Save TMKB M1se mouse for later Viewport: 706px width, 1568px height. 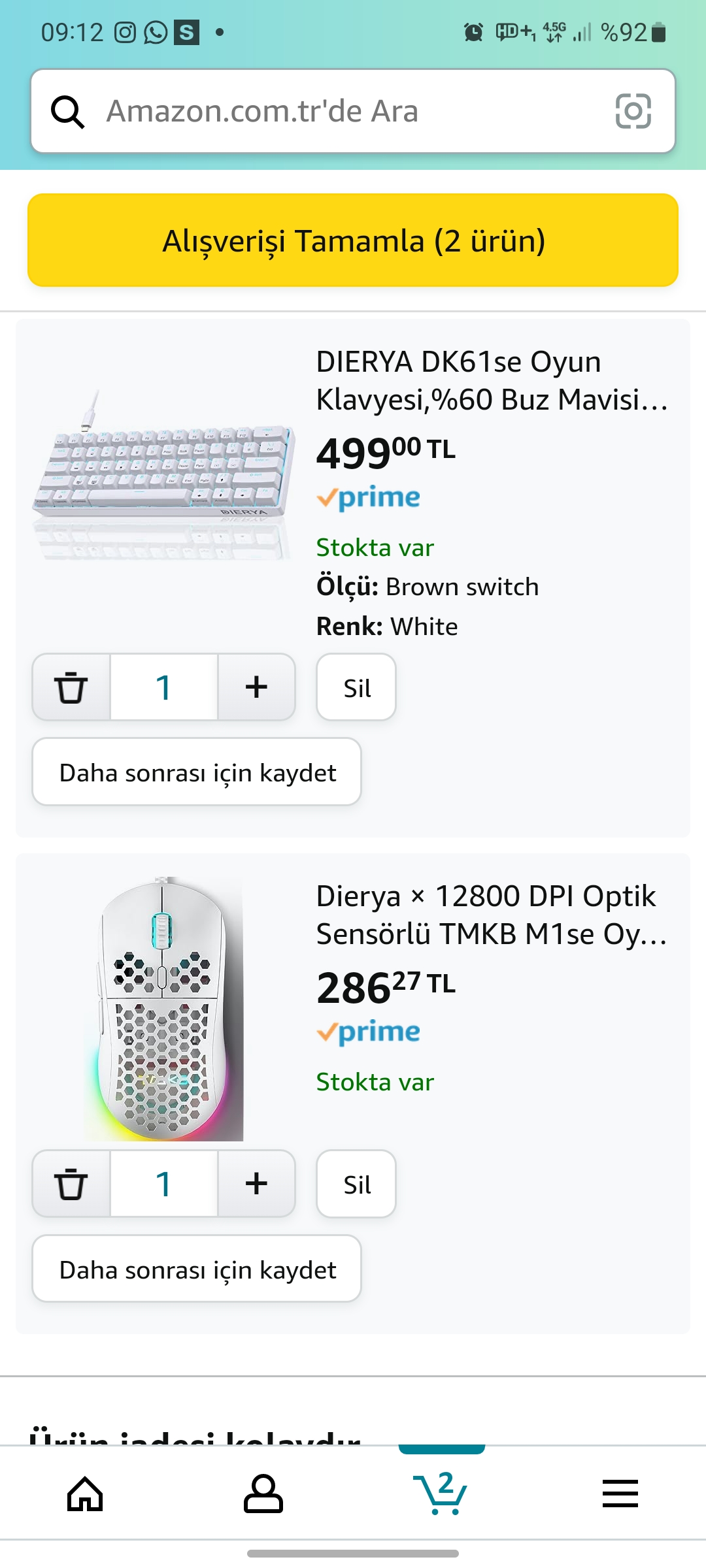point(197,1269)
